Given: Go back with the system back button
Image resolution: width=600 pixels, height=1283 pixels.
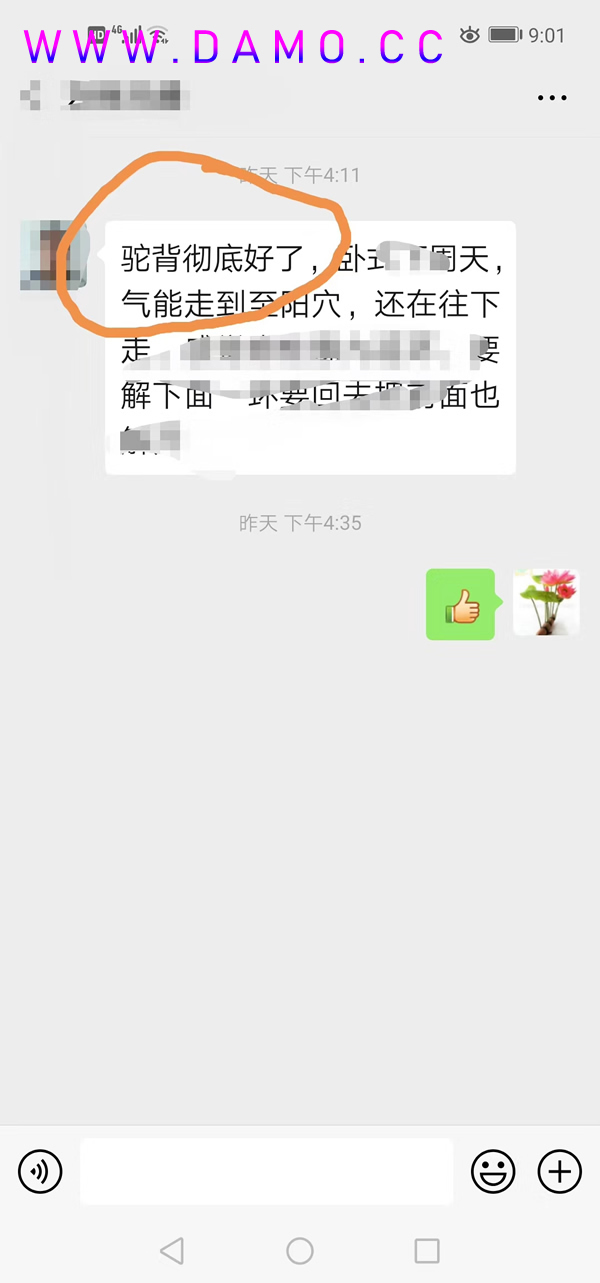Looking at the screenshot, I should [172, 1250].
